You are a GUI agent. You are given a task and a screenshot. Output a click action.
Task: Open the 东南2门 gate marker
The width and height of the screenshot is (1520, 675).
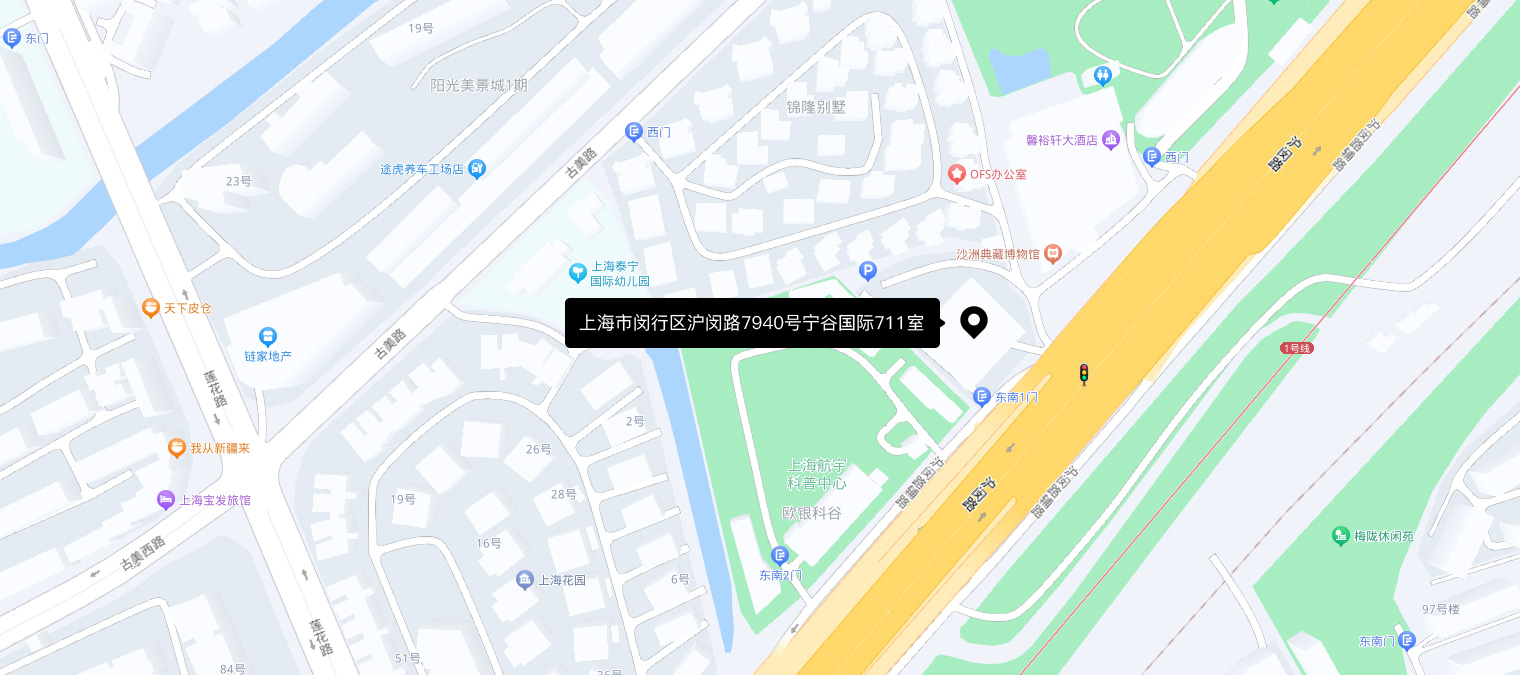[780, 555]
